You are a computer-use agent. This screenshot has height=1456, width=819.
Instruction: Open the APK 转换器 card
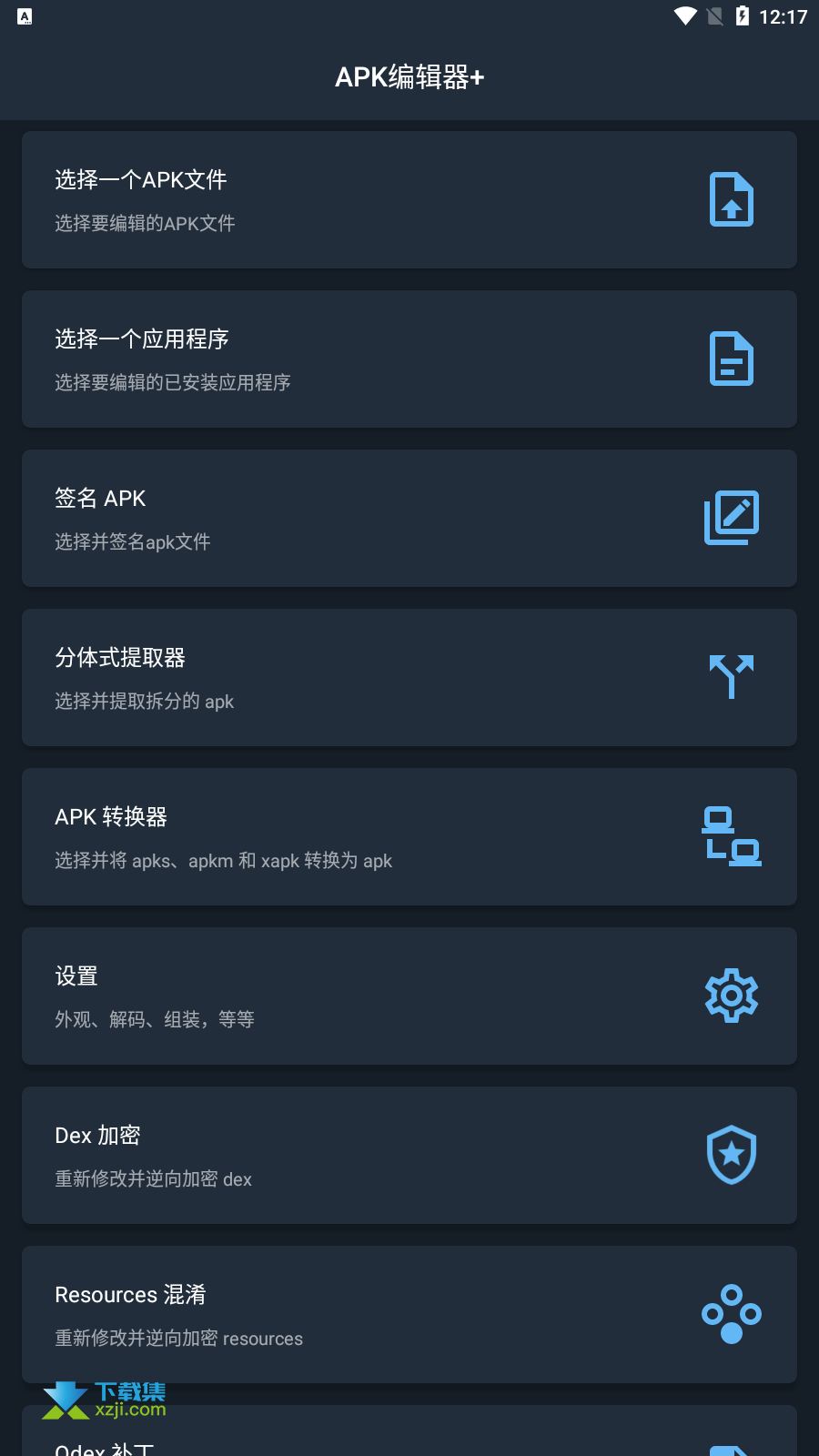click(x=409, y=837)
